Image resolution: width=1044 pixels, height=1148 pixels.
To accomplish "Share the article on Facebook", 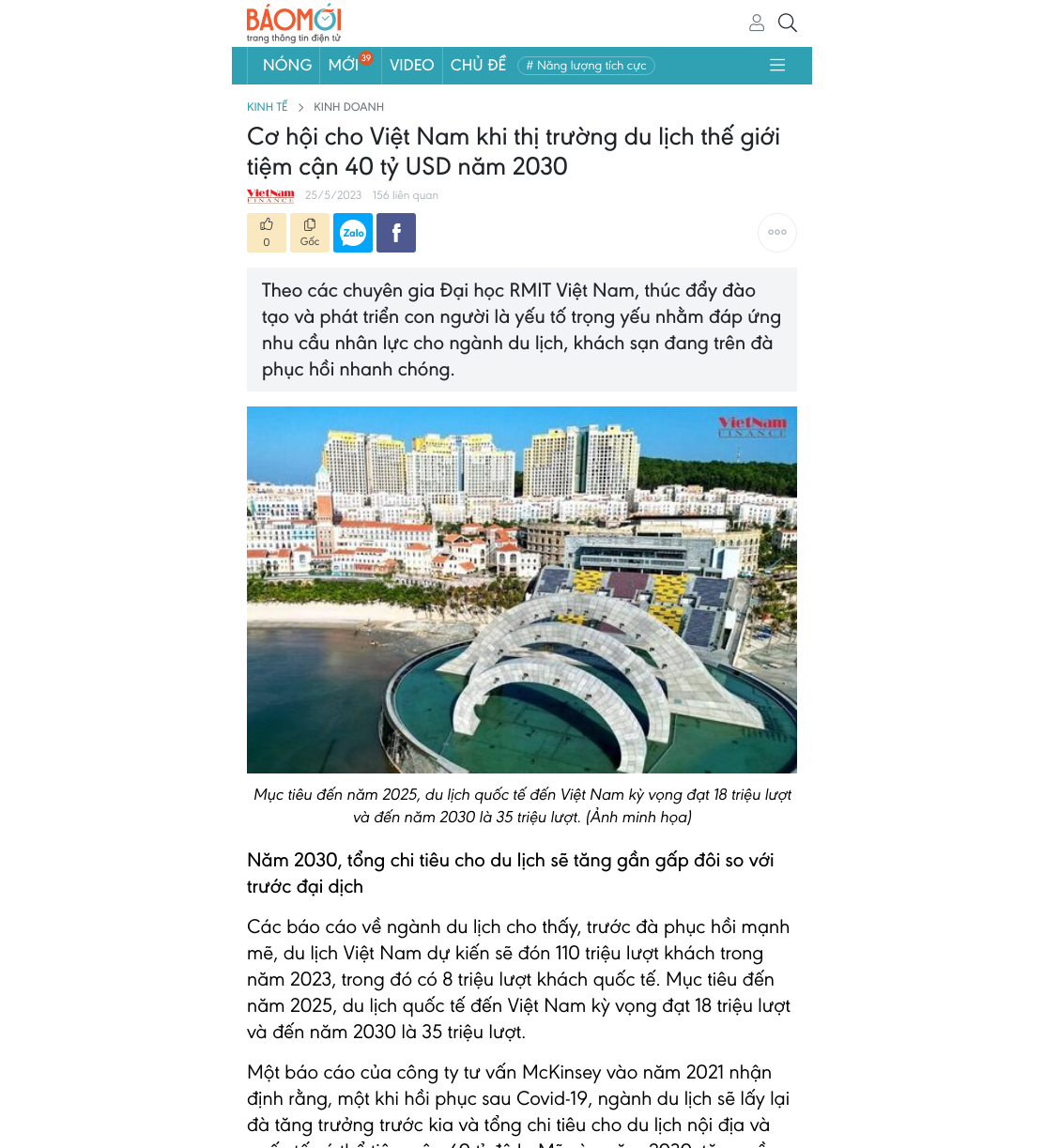I will point(396,233).
